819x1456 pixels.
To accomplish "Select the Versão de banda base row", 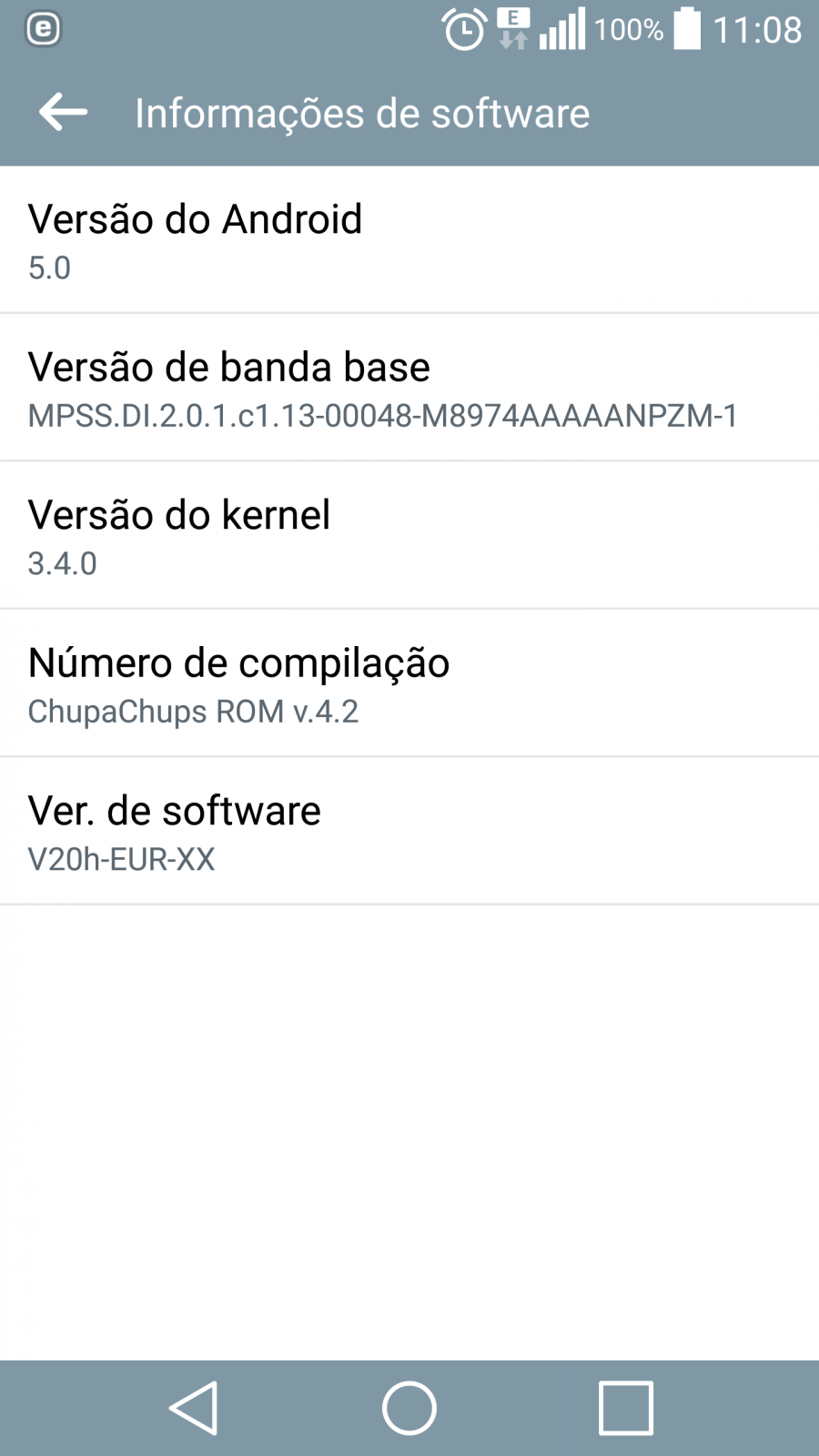I will pyautogui.click(x=409, y=388).
